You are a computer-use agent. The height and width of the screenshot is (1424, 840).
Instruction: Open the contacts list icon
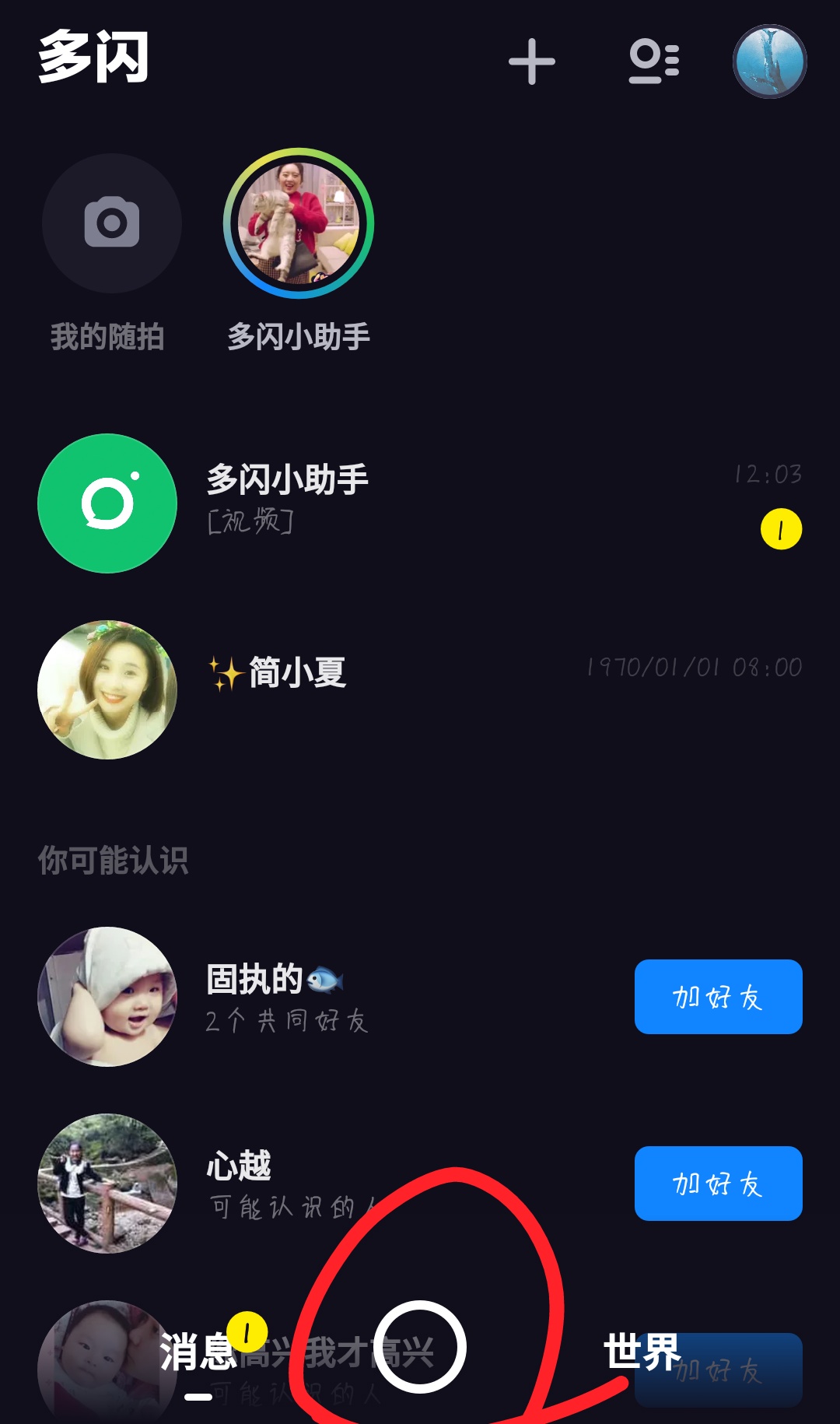click(653, 61)
